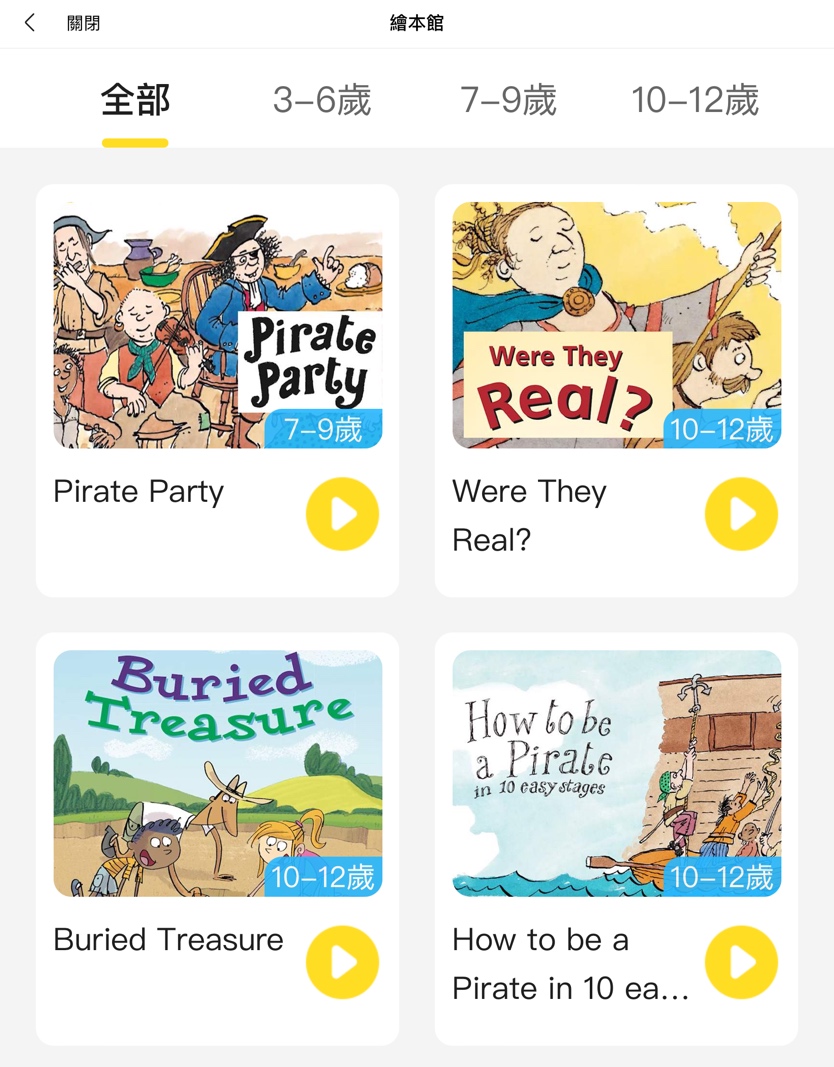Viewport: 834px width, 1067px height.
Task: Play Were They Real? book
Action: click(x=741, y=514)
